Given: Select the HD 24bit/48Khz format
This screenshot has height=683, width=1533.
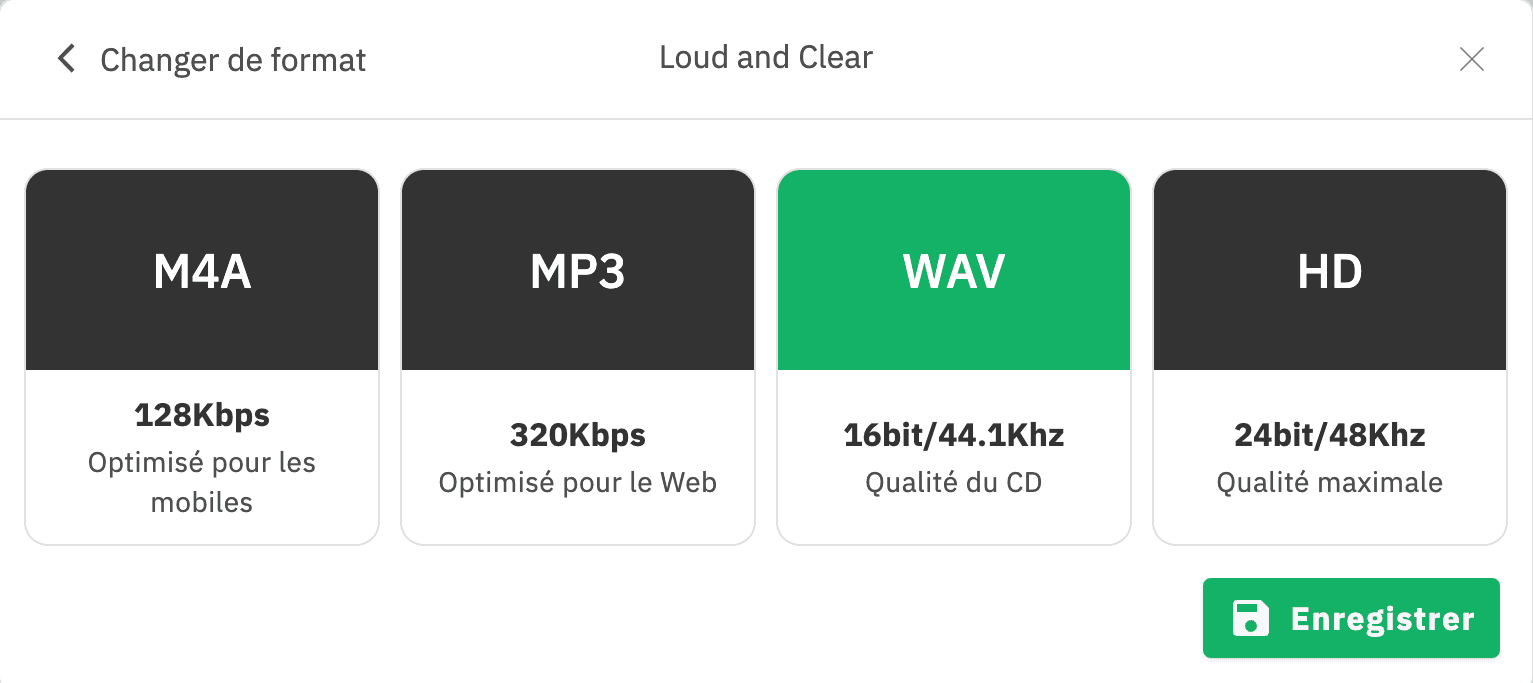Looking at the screenshot, I should 1330,357.
